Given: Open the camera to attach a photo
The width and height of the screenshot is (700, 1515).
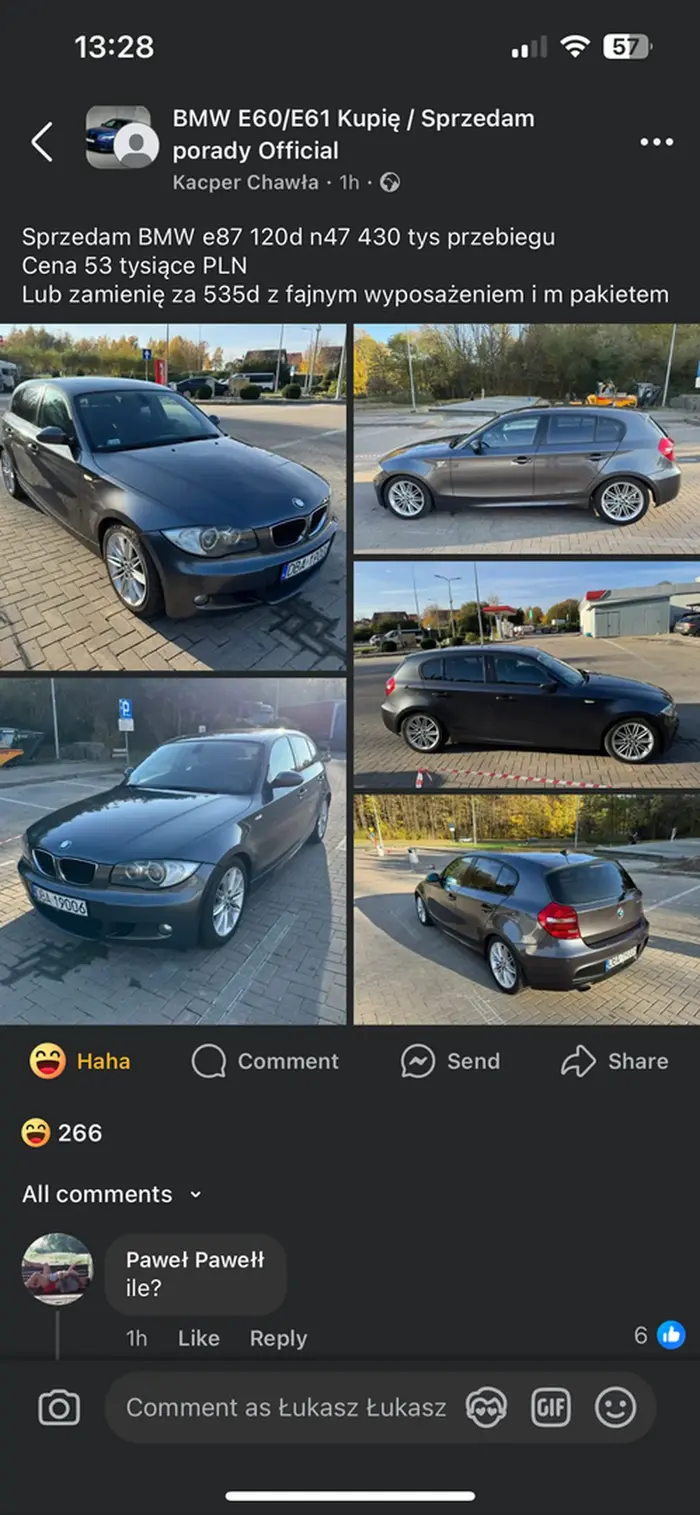Looking at the screenshot, I should (x=59, y=1408).
